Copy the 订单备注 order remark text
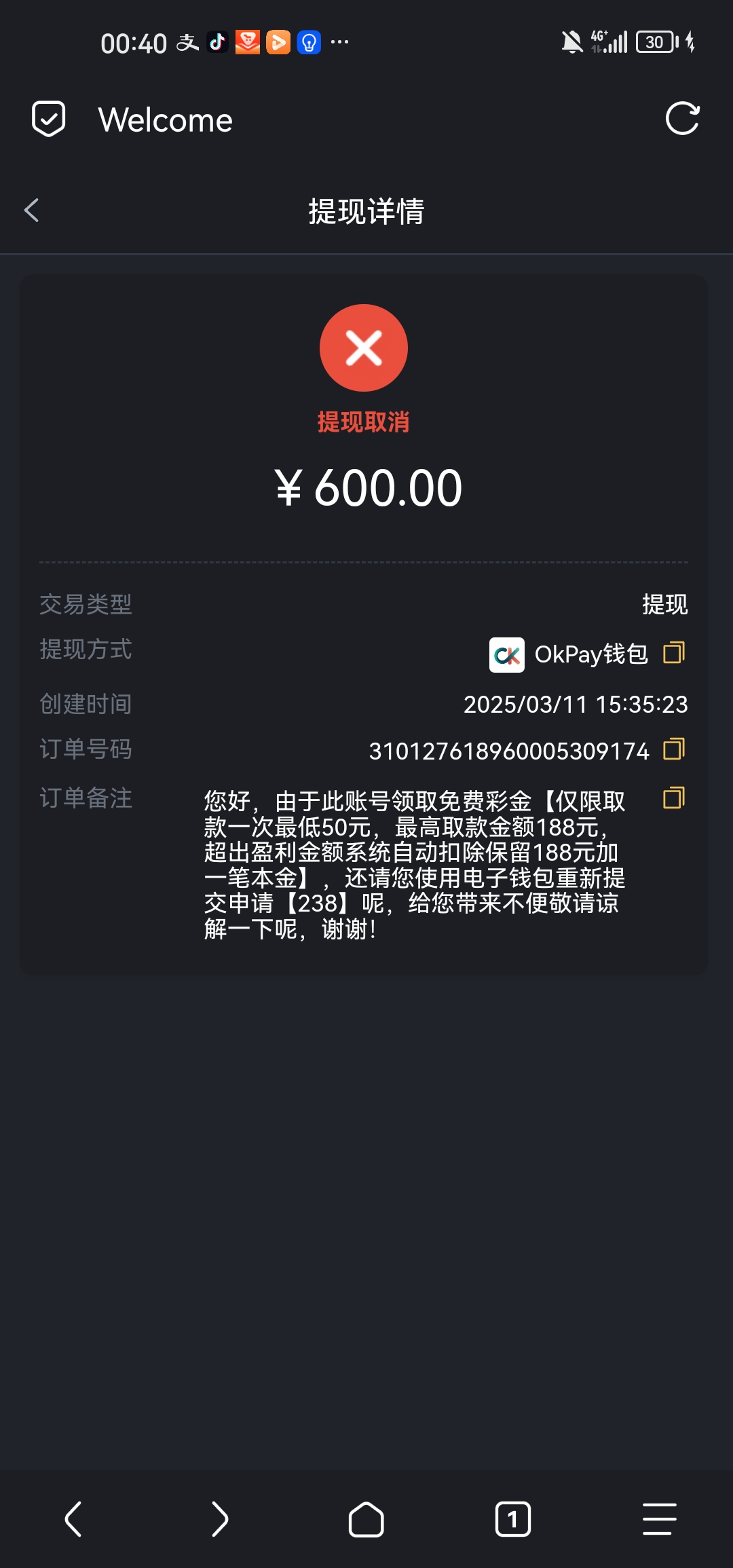Screen dimensions: 733x1568 click(x=673, y=798)
